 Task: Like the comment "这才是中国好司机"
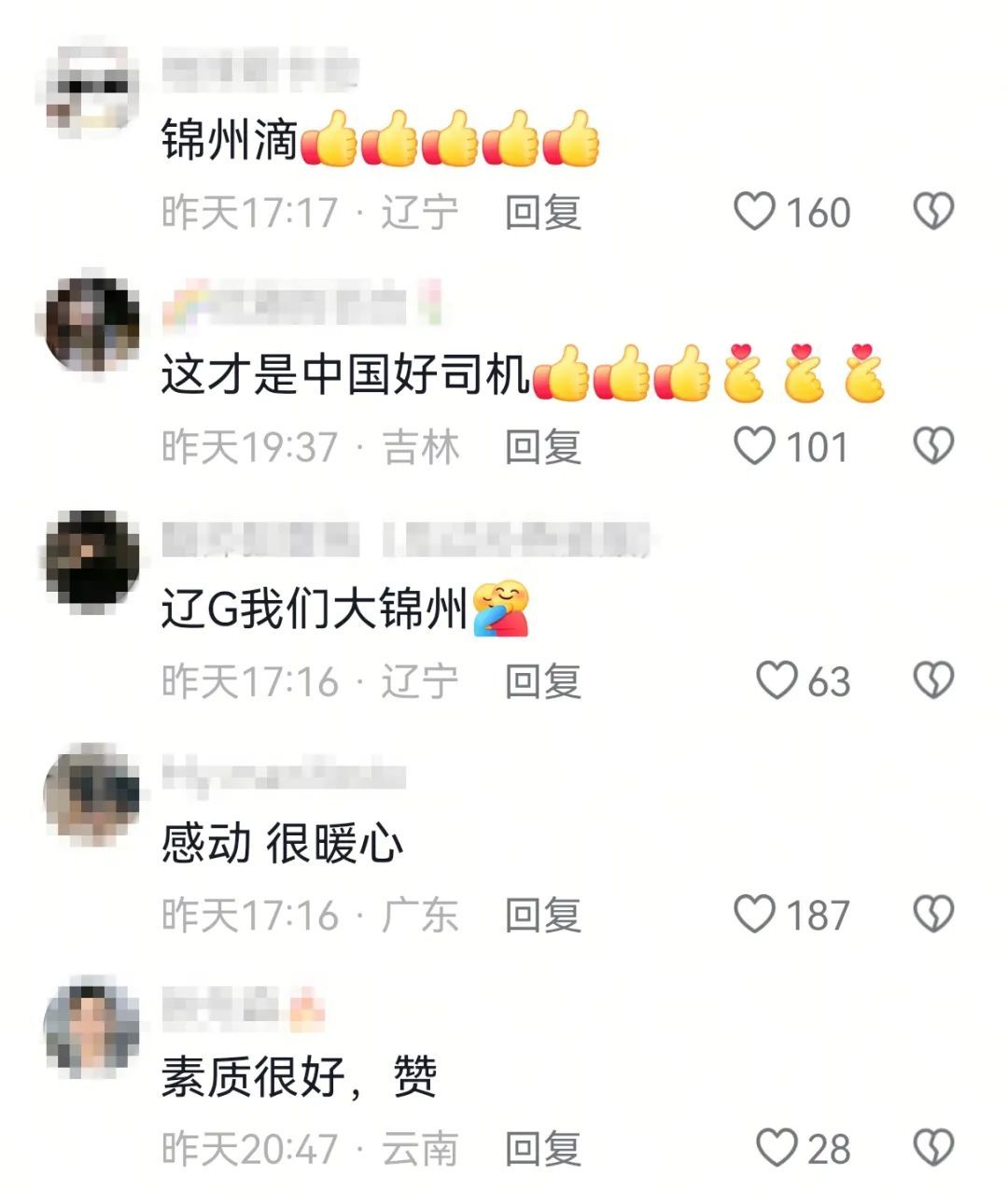point(754,446)
